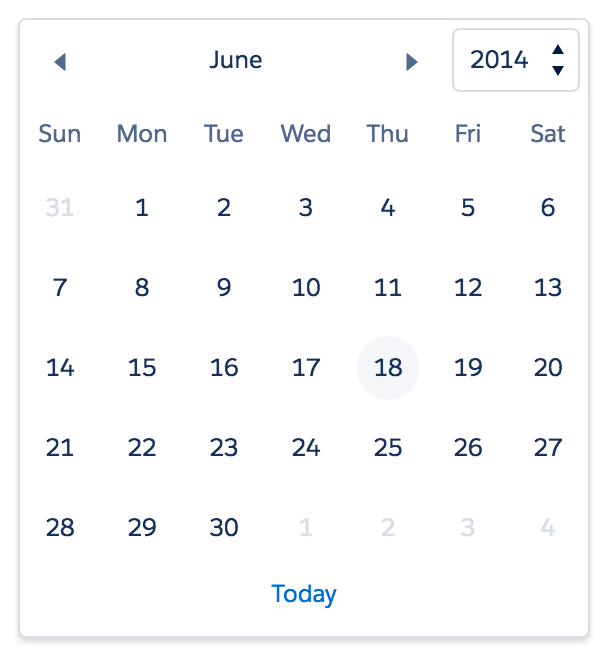Pick June 27
This screenshot has height=666, width=610.
tap(548, 447)
